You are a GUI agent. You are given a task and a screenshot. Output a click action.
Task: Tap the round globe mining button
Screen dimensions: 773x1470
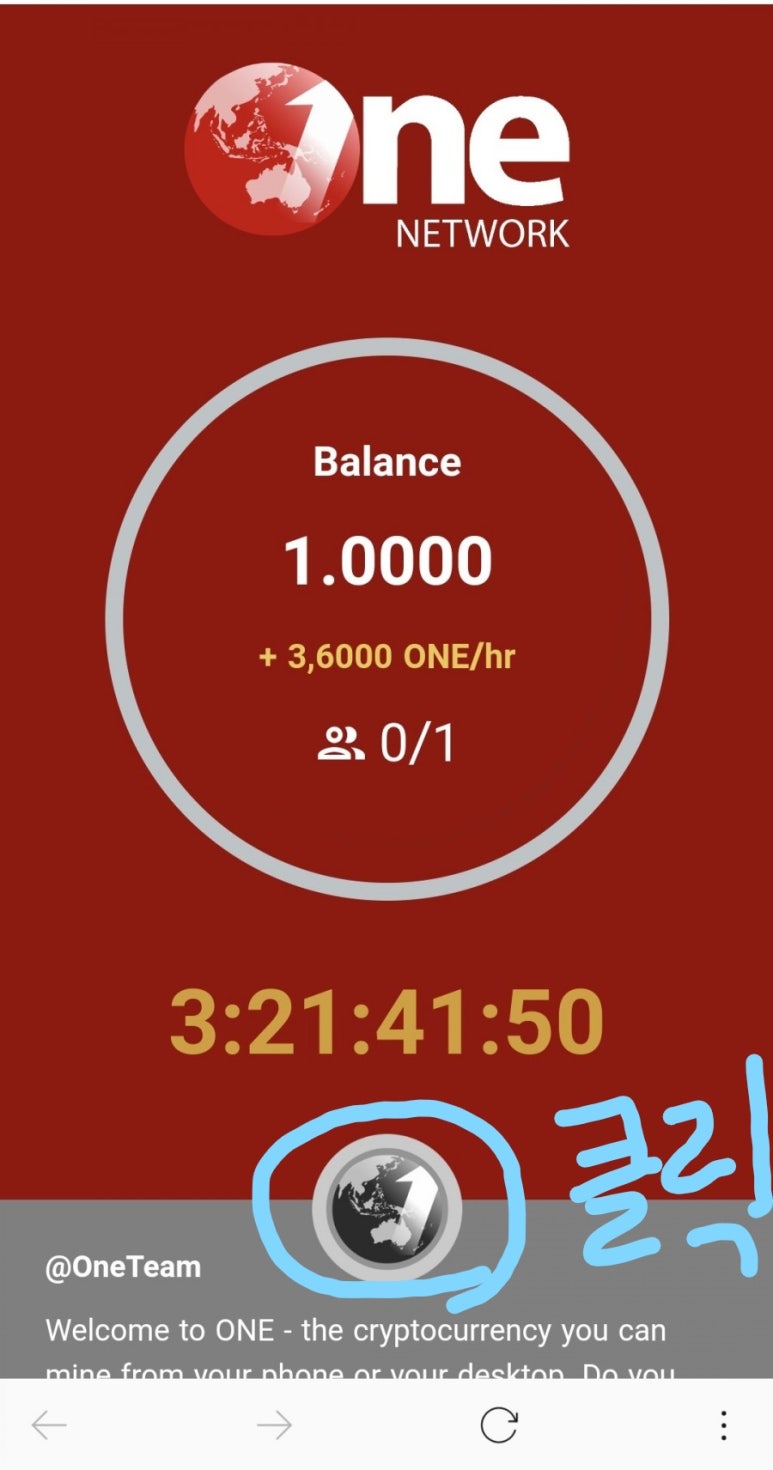click(x=387, y=1207)
